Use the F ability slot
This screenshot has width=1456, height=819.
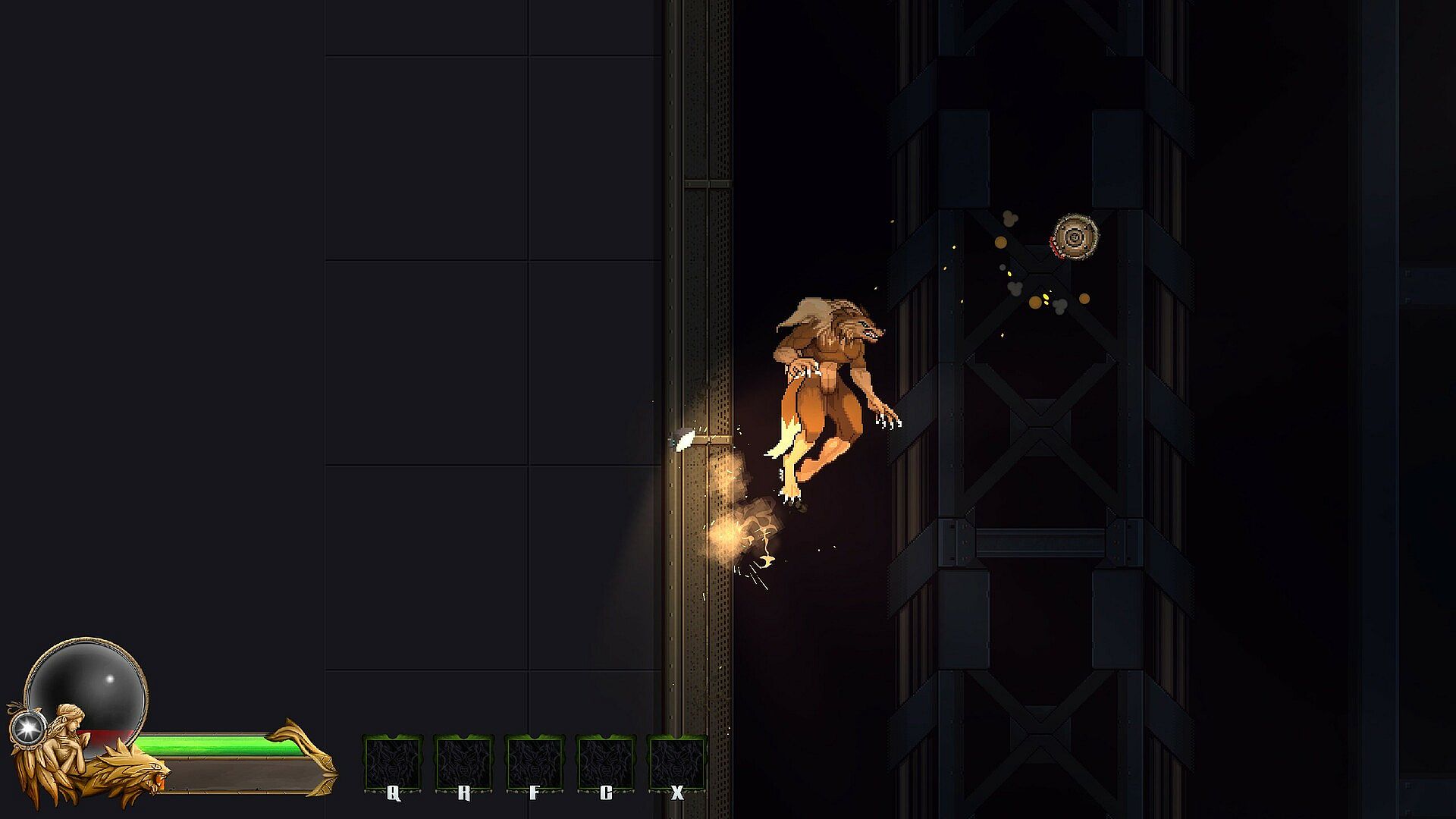535,764
